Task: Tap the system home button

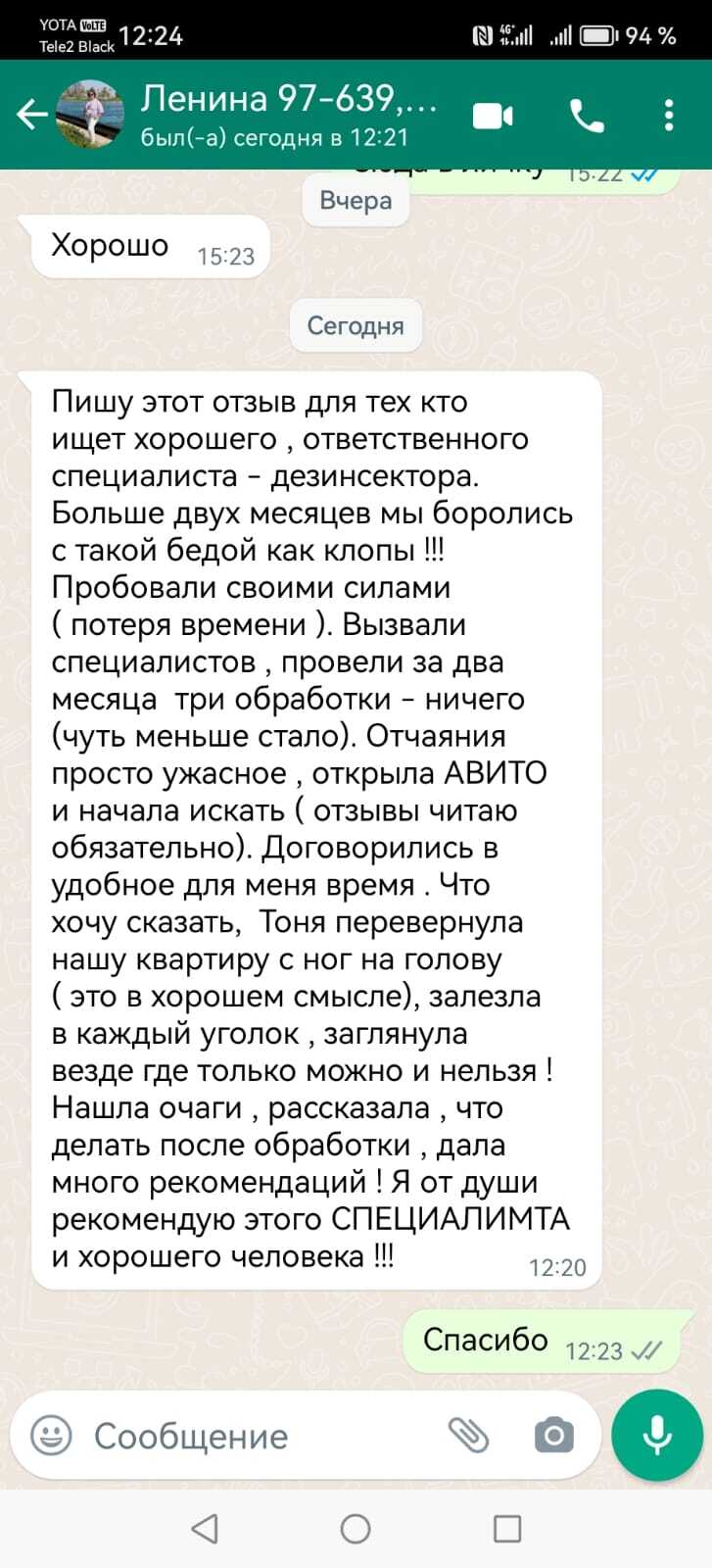Action: 355,1529
